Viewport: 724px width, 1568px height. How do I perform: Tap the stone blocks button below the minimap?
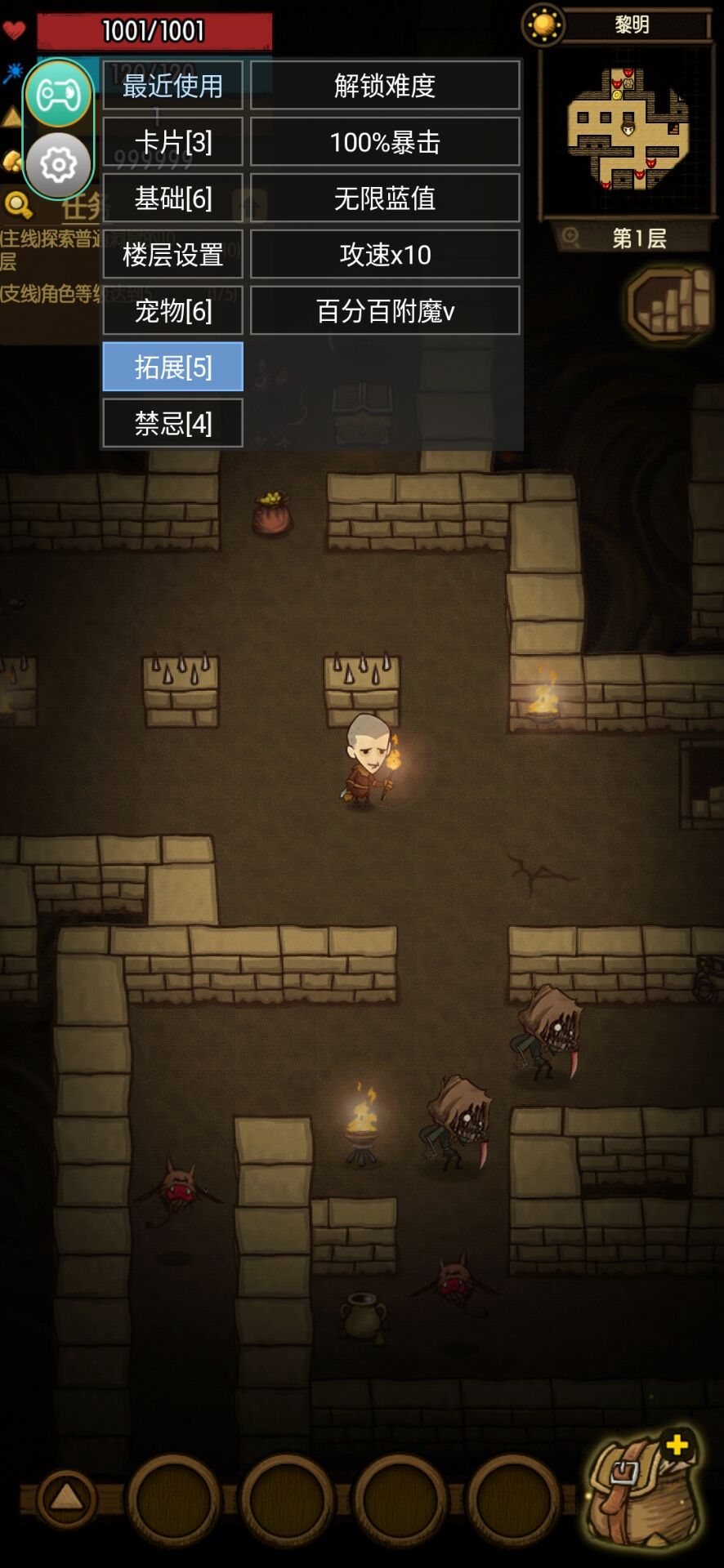pos(669,305)
